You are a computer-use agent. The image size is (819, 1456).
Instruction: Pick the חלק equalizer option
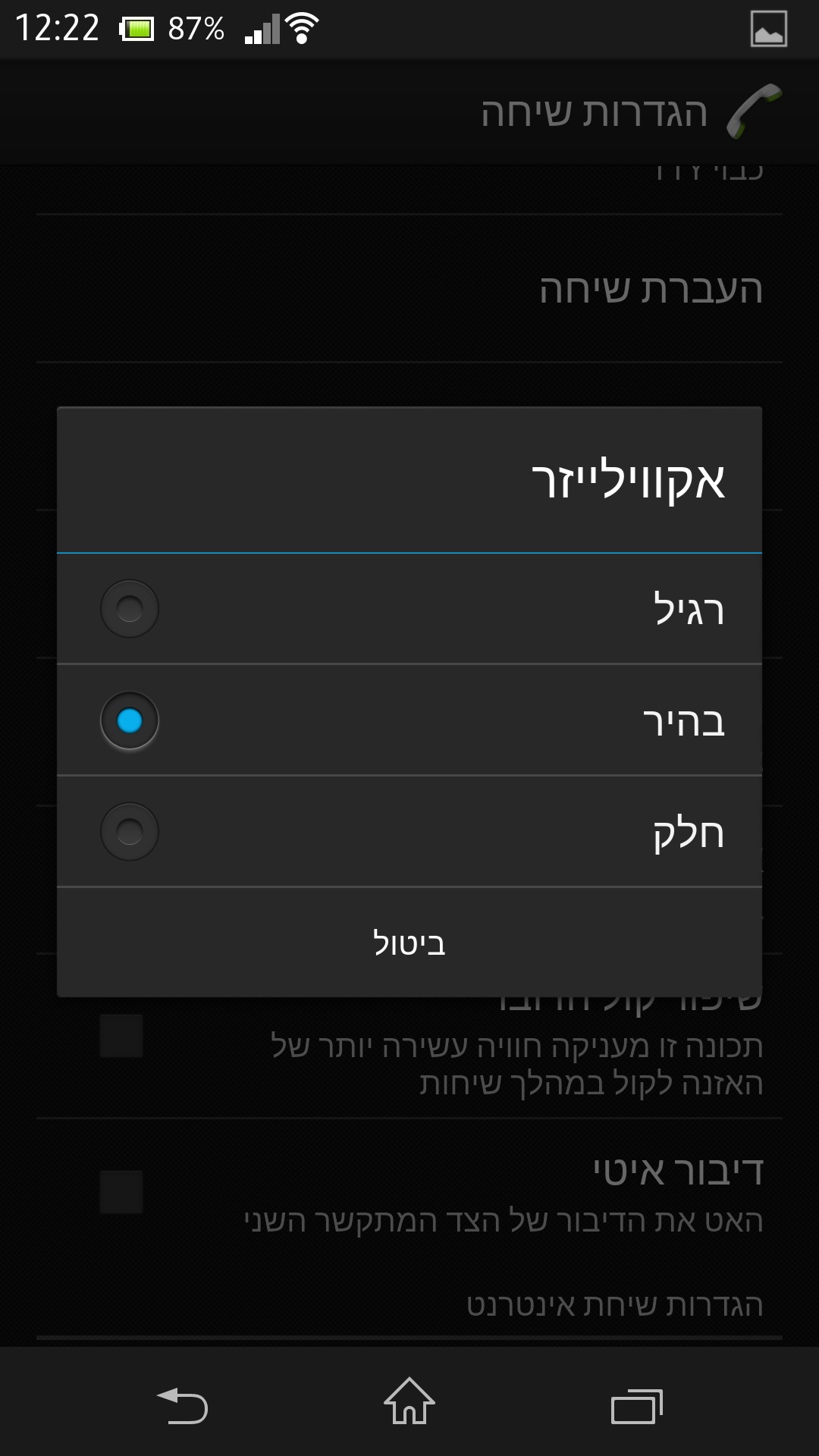[x=409, y=832]
